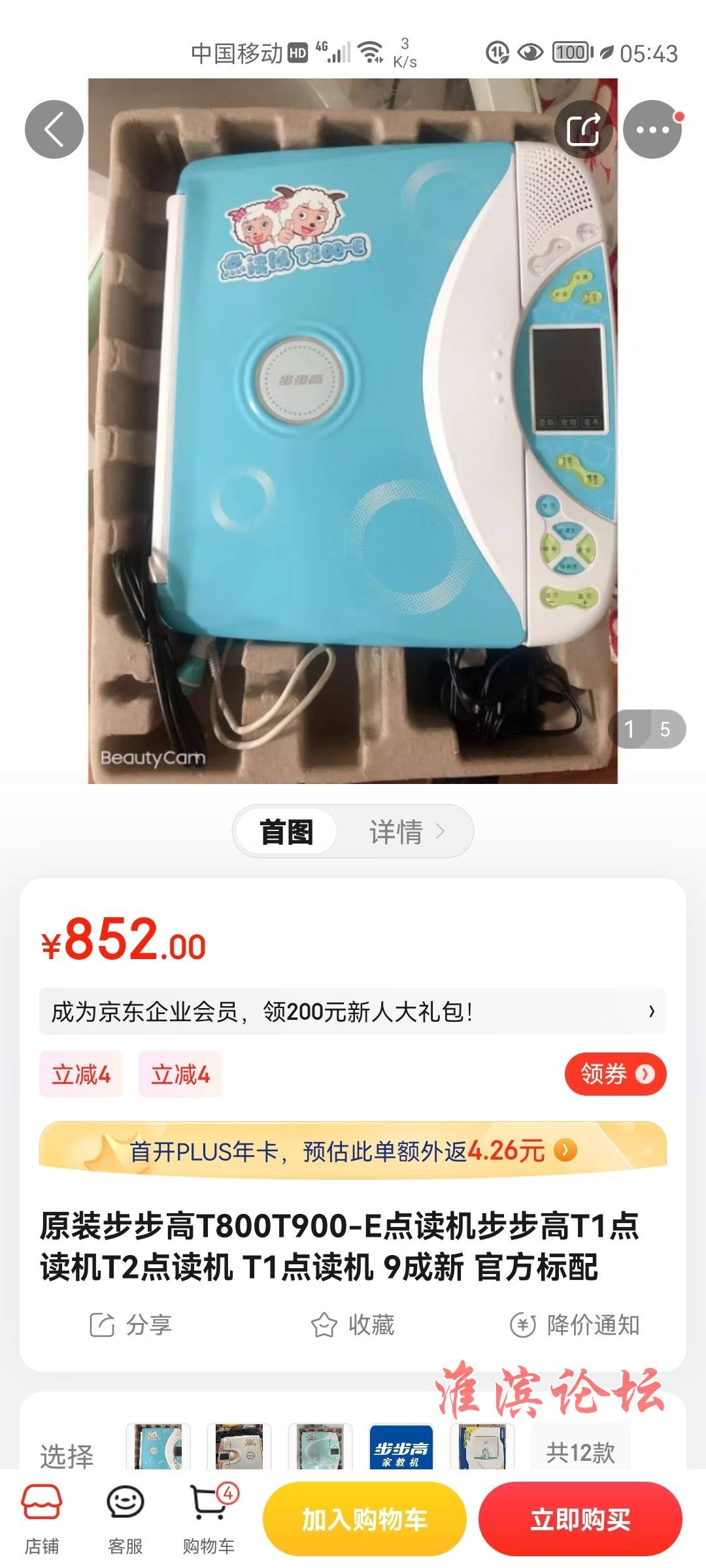Share product via top-right share icon
This screenshot has width=706, height=1568.
(583, 129)
